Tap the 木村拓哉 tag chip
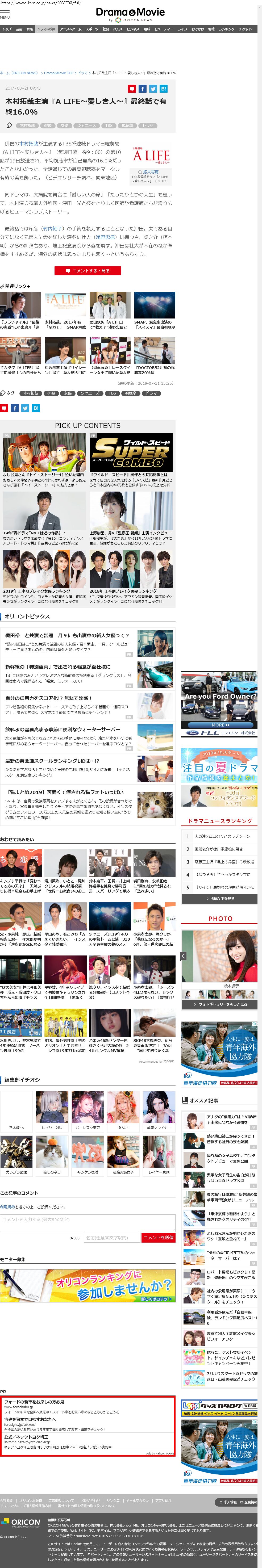 (x=27, y=125)
